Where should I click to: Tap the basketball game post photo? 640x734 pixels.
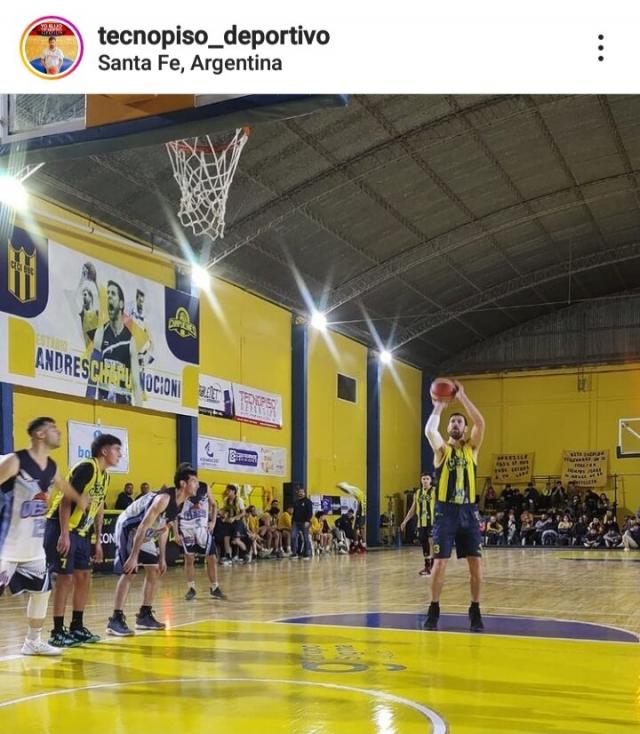pos(320,414)
